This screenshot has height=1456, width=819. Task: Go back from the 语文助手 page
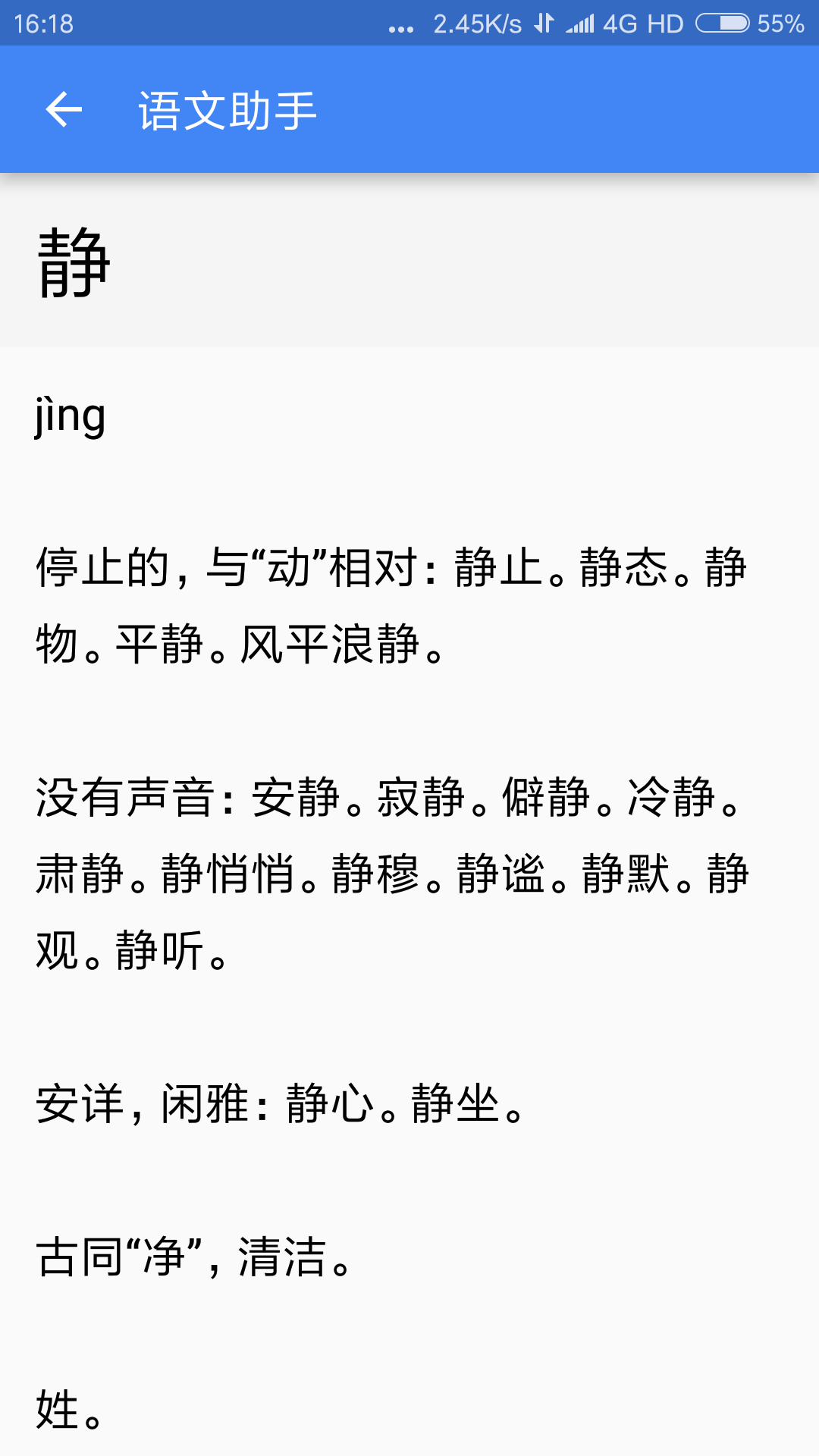point(64,110)
